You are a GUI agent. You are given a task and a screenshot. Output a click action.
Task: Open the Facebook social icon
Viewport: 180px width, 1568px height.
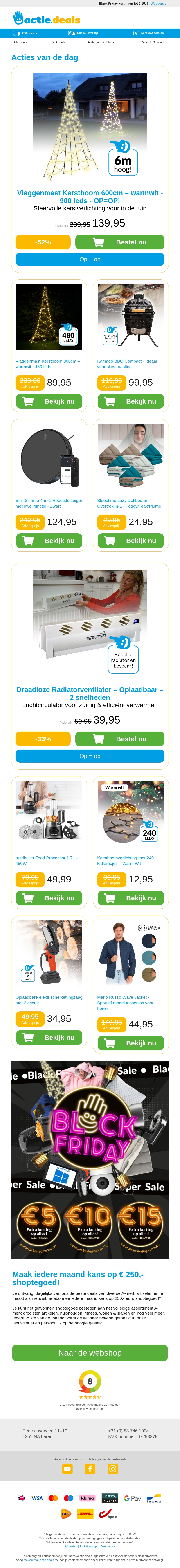[x=90, y=1469]
